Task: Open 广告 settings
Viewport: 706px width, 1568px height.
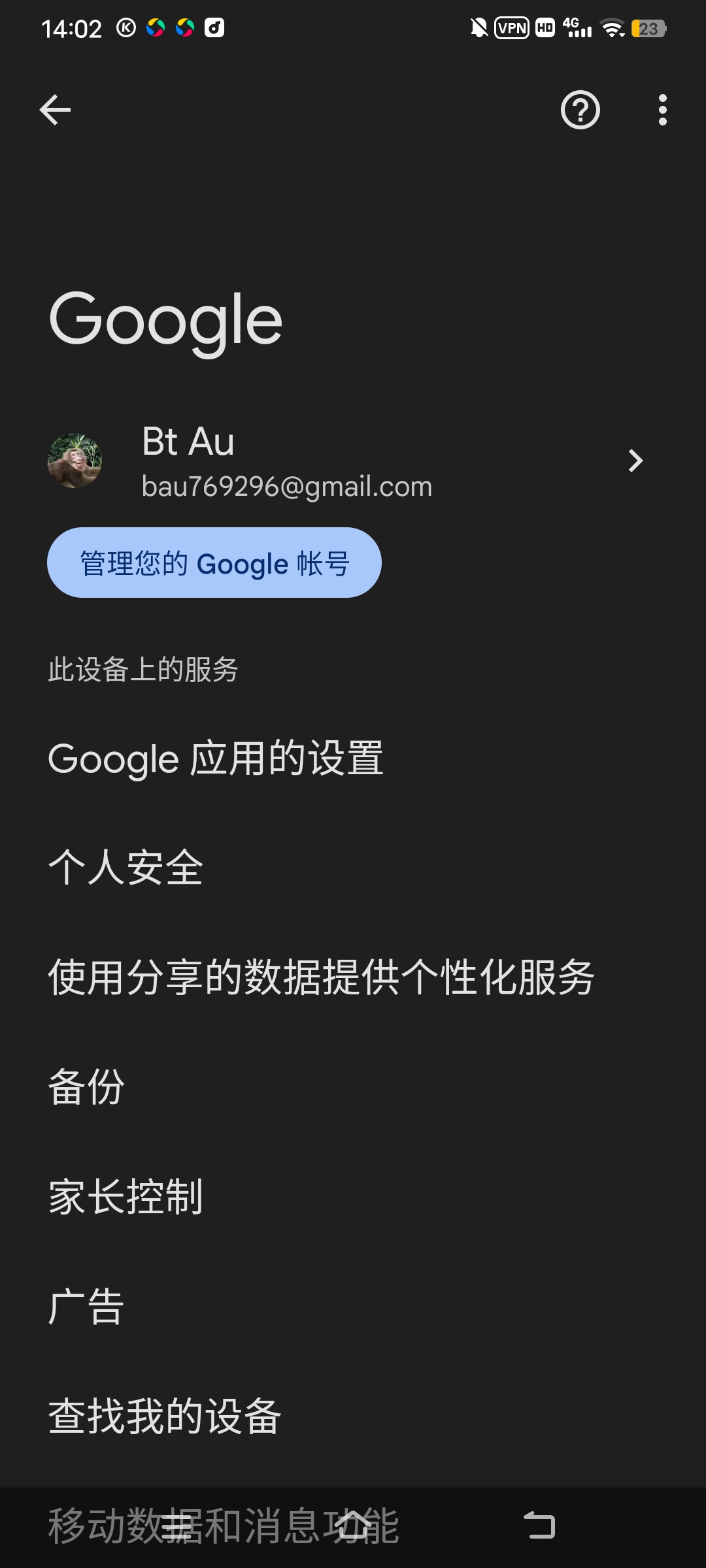Action: click(86, 1307)
